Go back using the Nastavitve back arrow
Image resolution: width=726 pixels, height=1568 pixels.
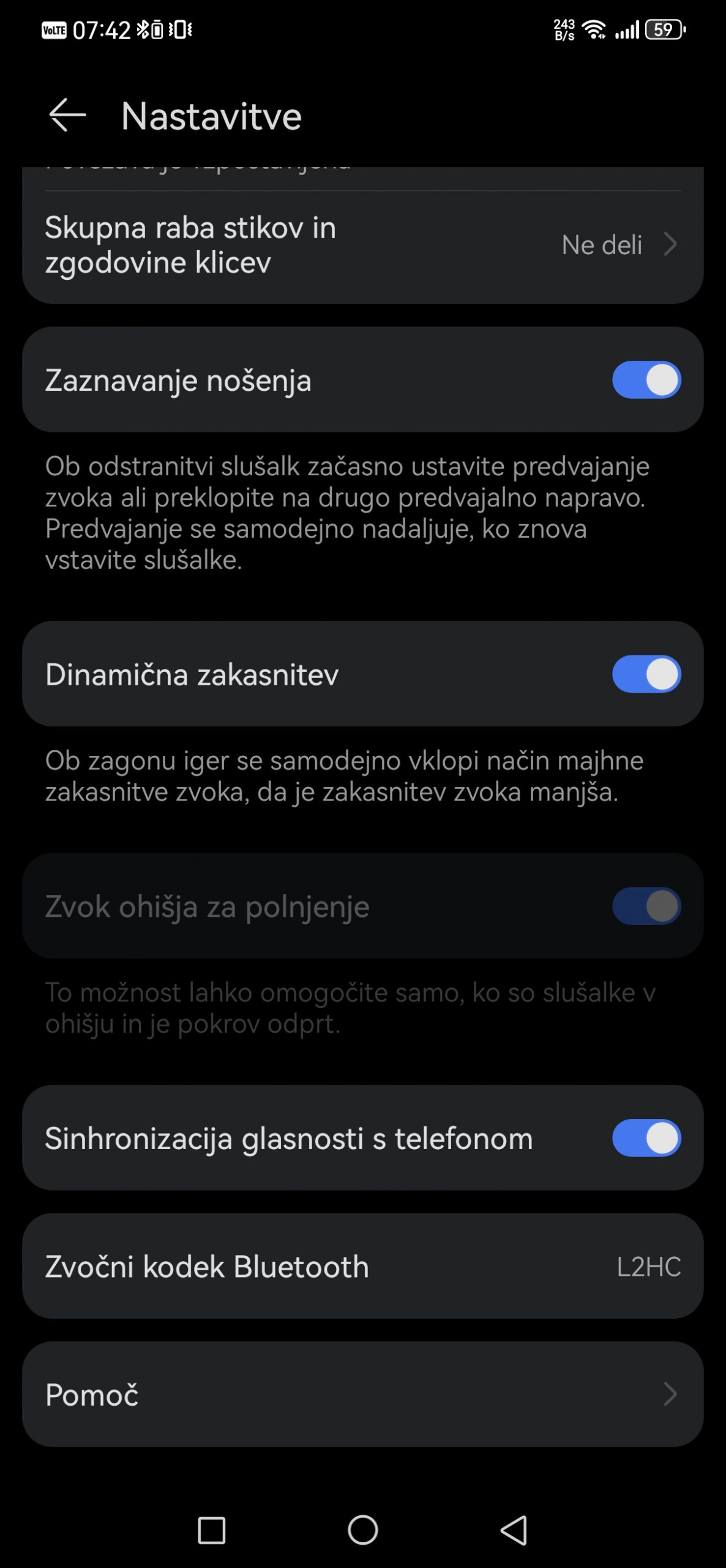point(67,116)
